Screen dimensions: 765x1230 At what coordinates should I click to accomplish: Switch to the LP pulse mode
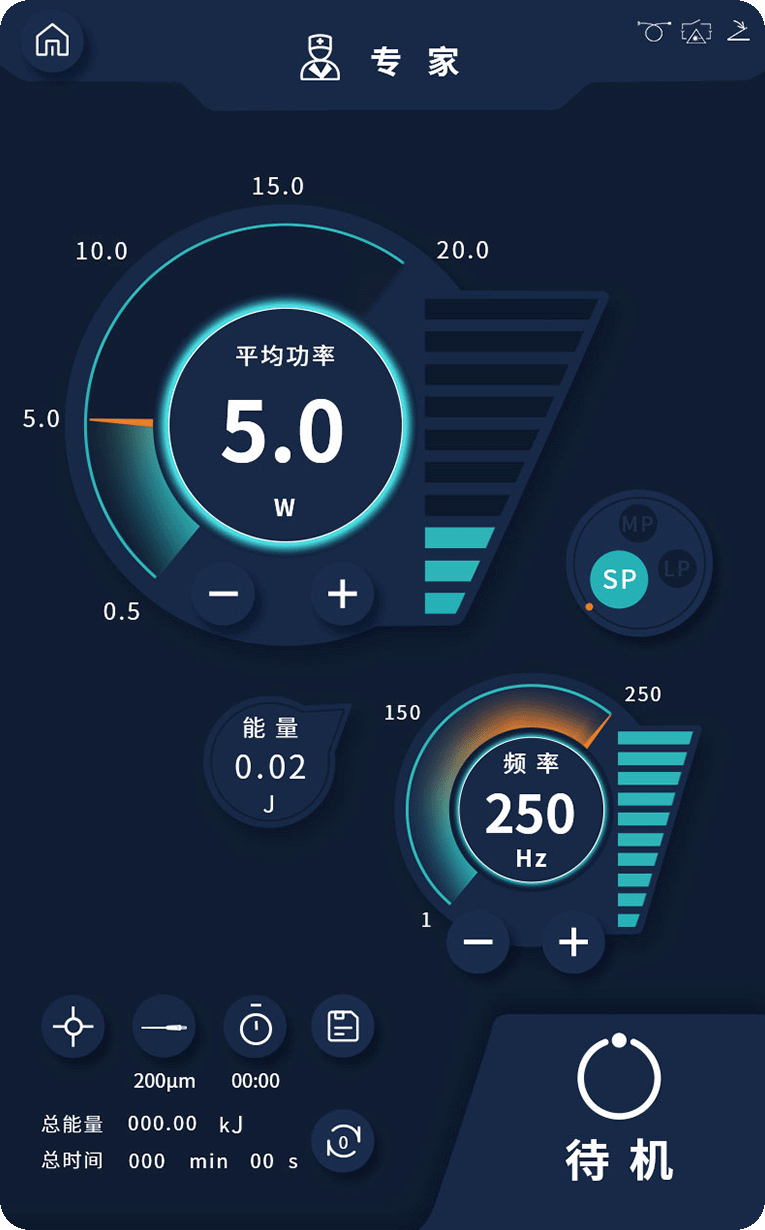pos(677,570)
